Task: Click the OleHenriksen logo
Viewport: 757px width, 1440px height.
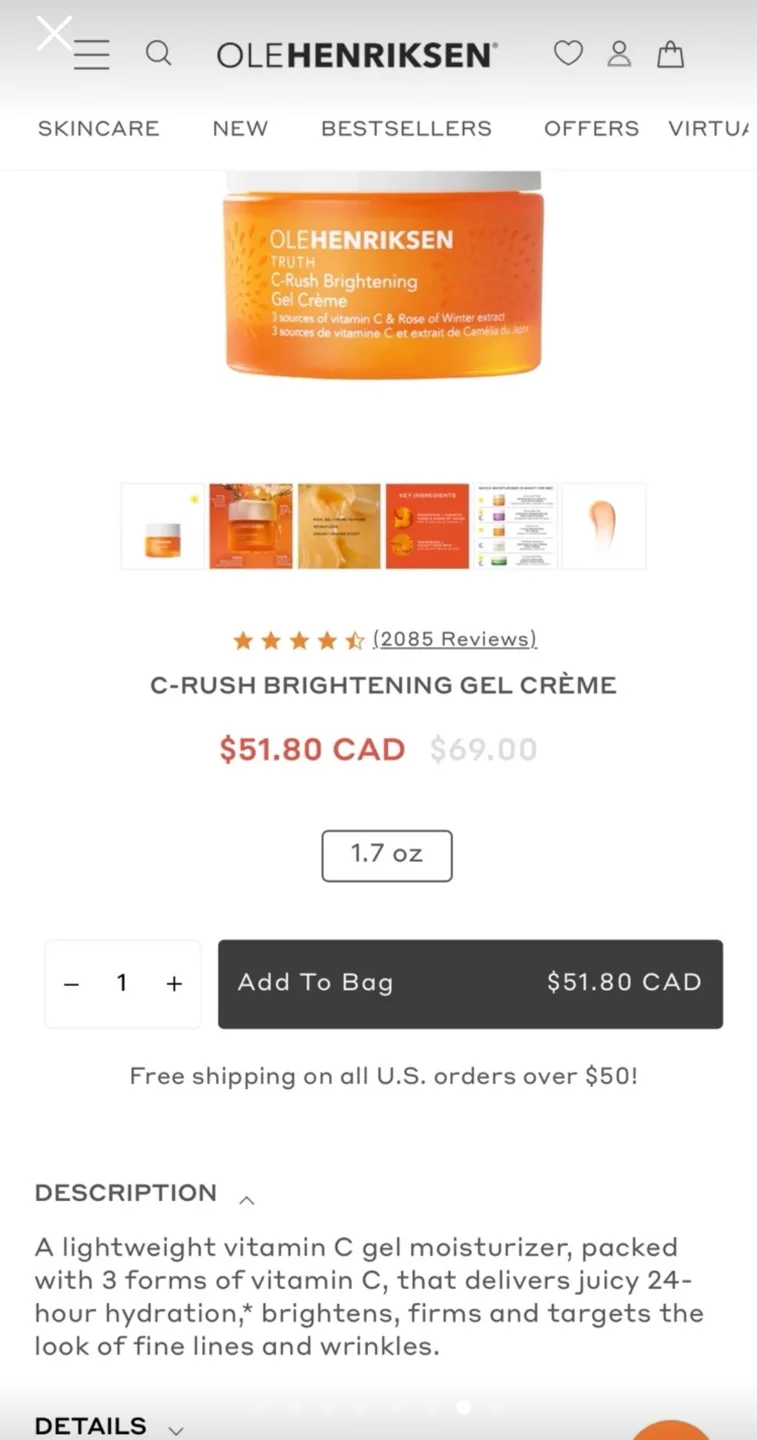Action: [x=357, y=55]
